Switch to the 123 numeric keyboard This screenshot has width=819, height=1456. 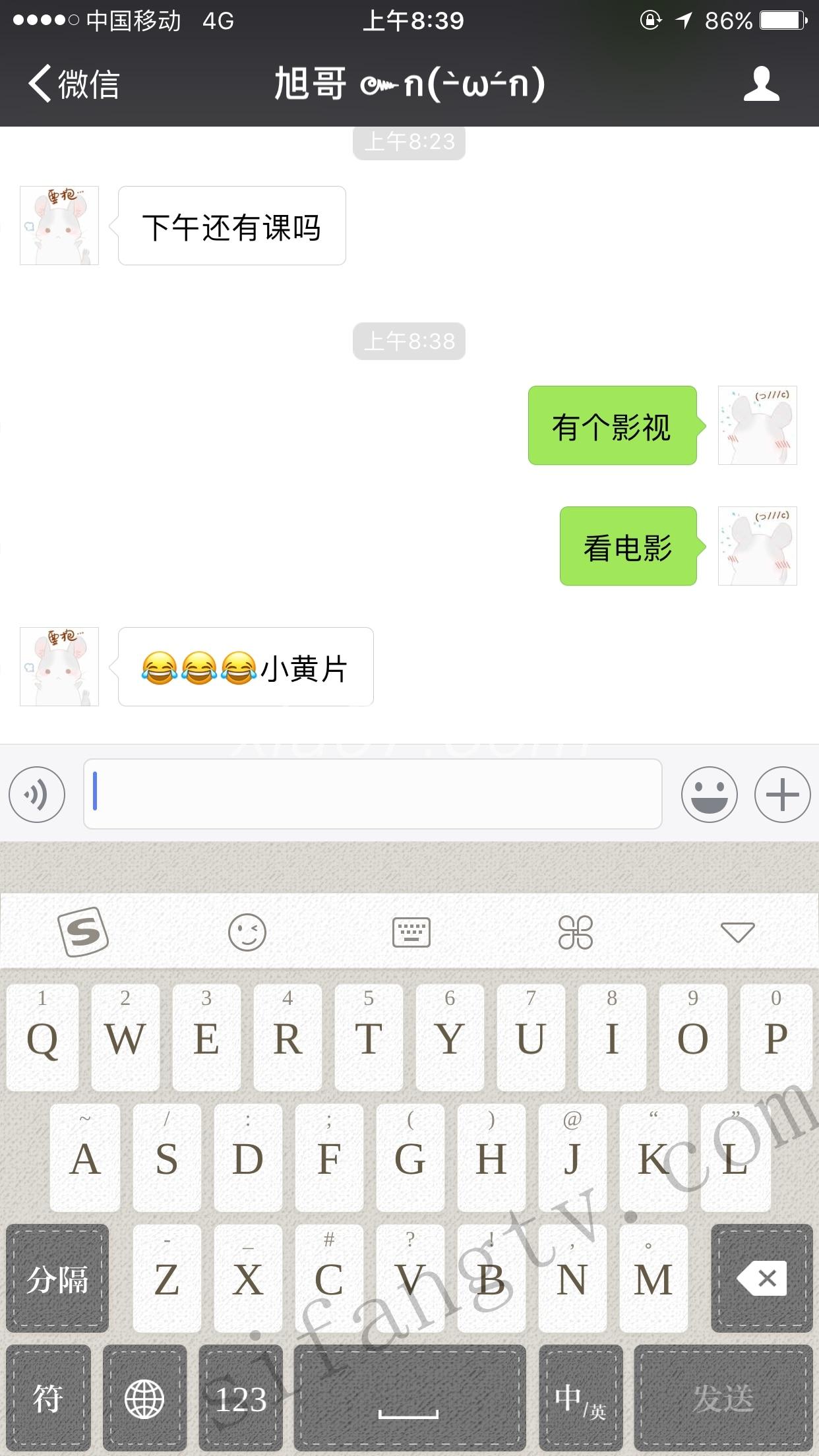point(241,1398)
